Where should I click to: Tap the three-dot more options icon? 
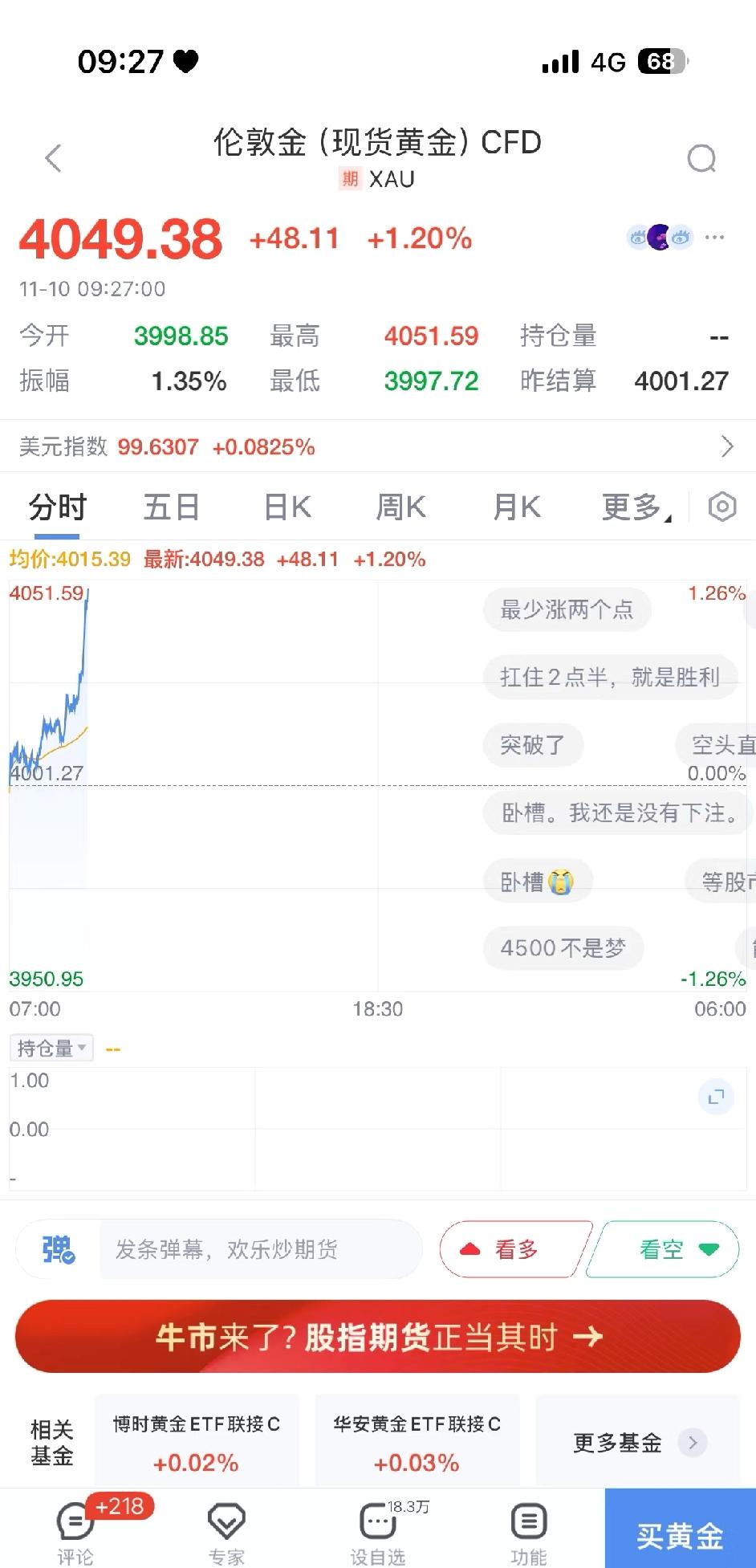tap(713, 237)
